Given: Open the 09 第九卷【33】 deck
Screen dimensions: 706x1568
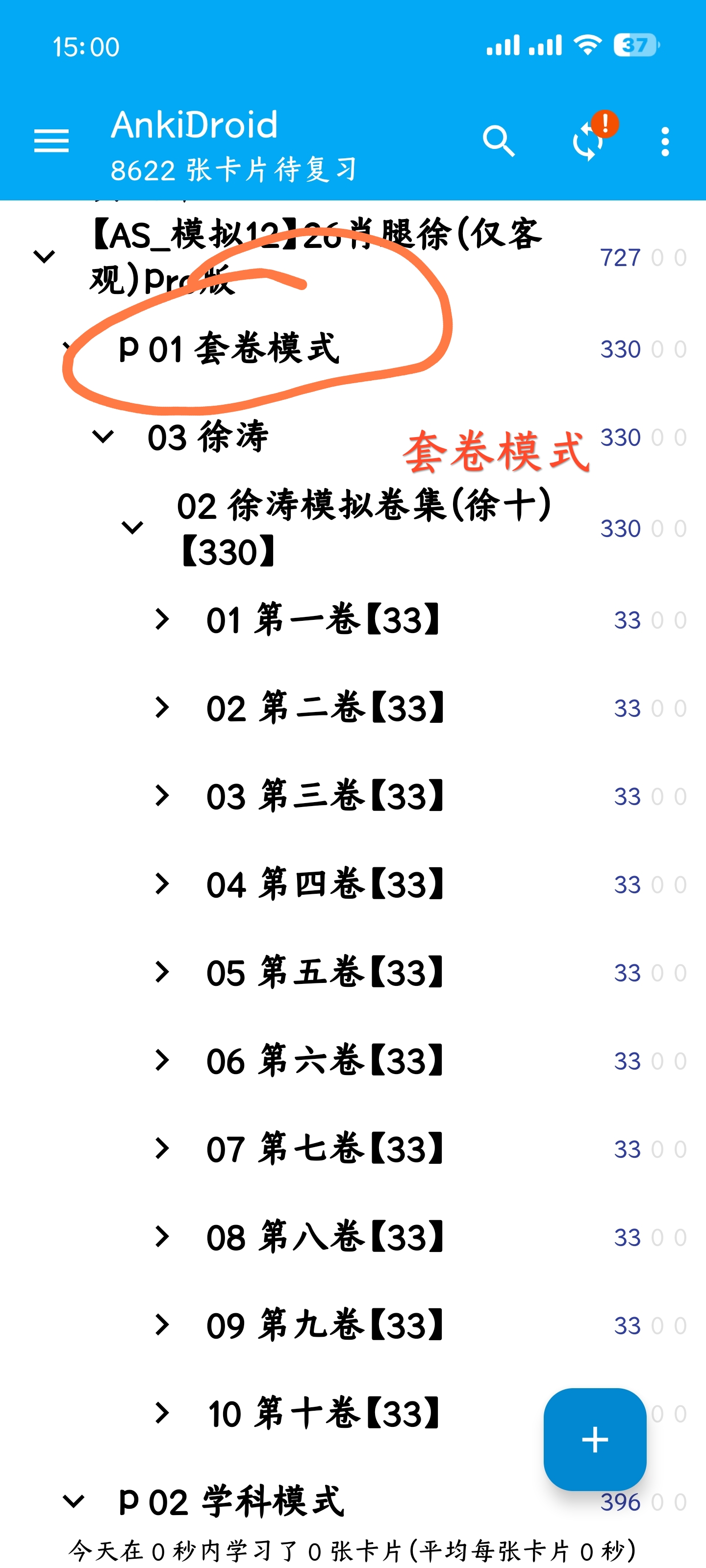Looking at the screenshot, I should [324, 1325].
